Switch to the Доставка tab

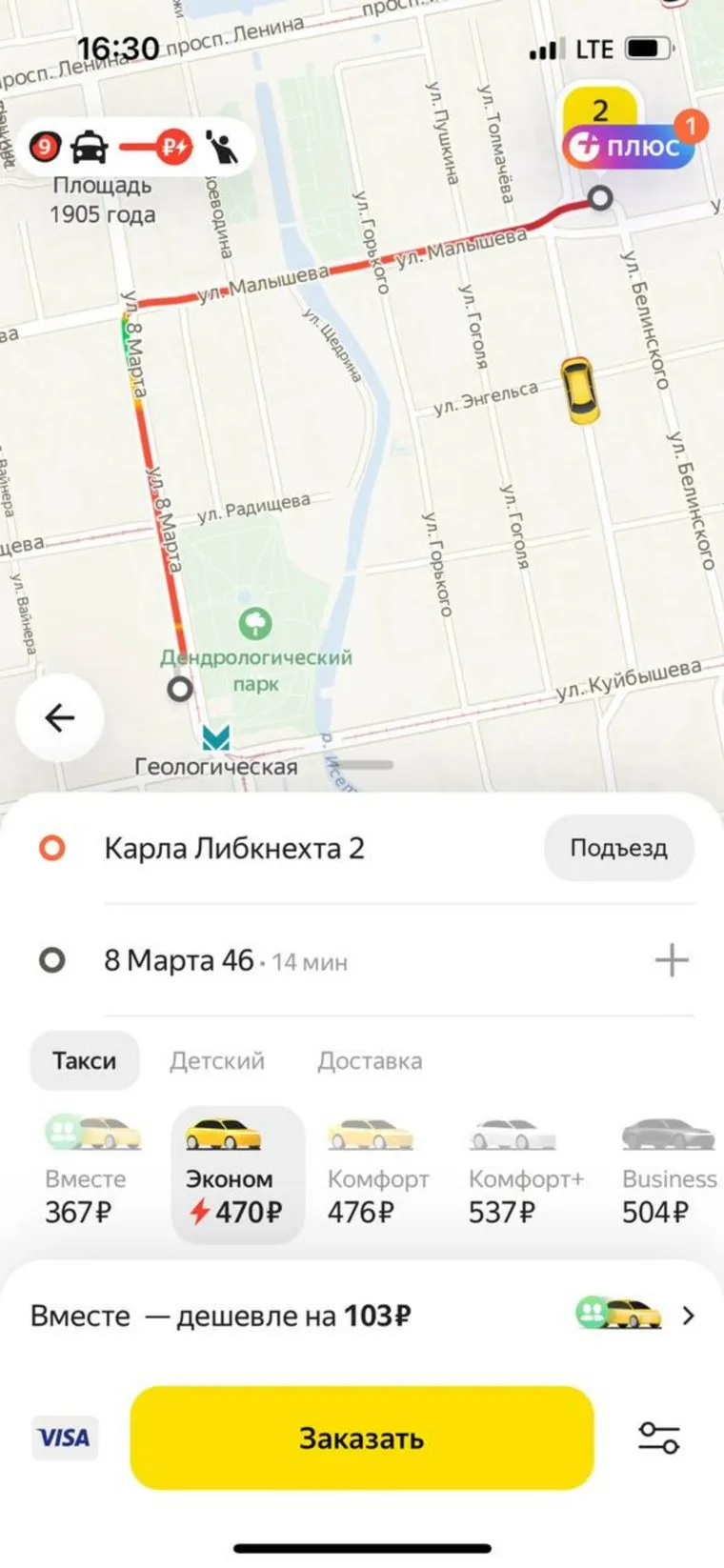370,1060
